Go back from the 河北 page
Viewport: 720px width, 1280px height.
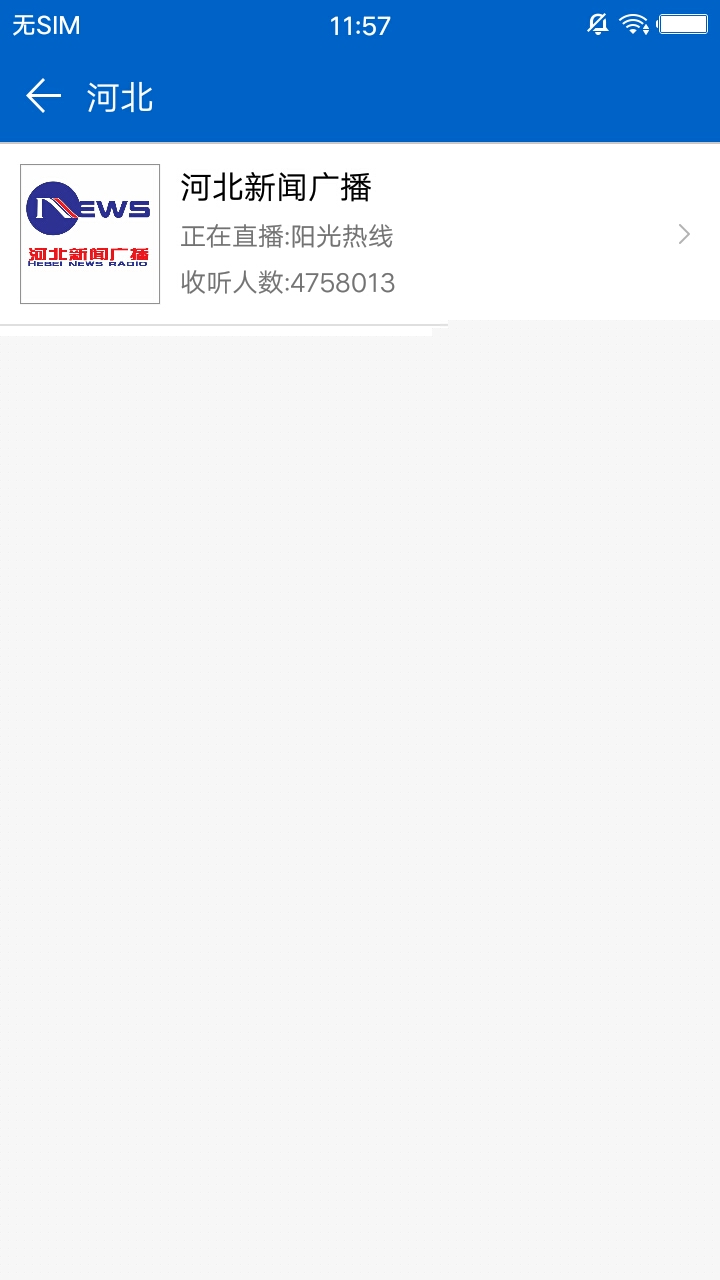click(43, 96)
